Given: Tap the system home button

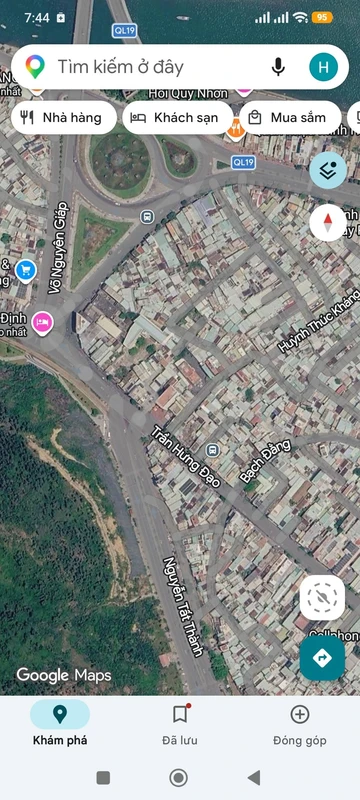Looking at the screenshot, I should pyautogui.click(x=178, y=778).
